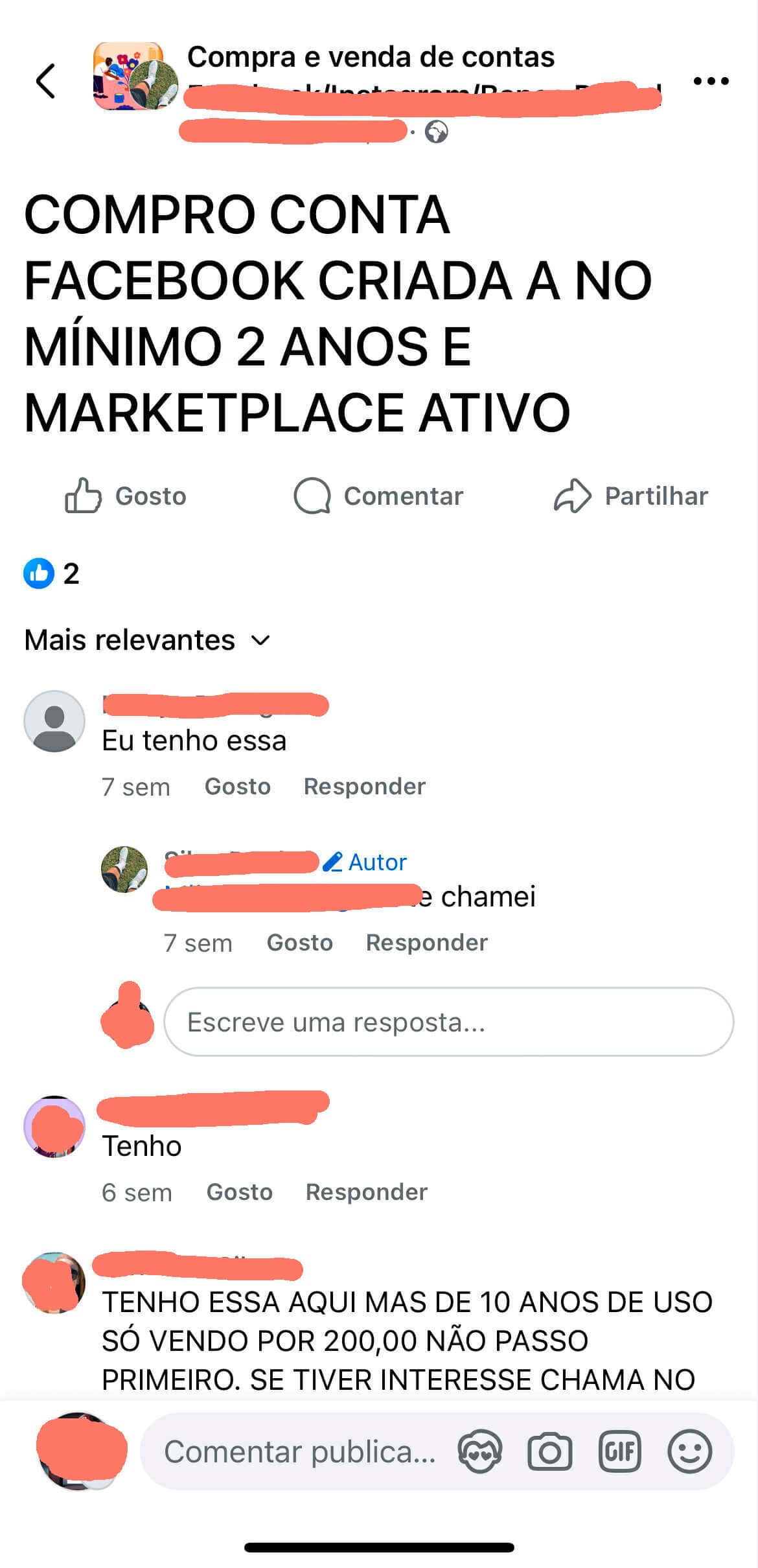Like the comment "Eu tenho essa"
The width and height of the screenshot is (758, 1568).
click(x=237, y=786)
